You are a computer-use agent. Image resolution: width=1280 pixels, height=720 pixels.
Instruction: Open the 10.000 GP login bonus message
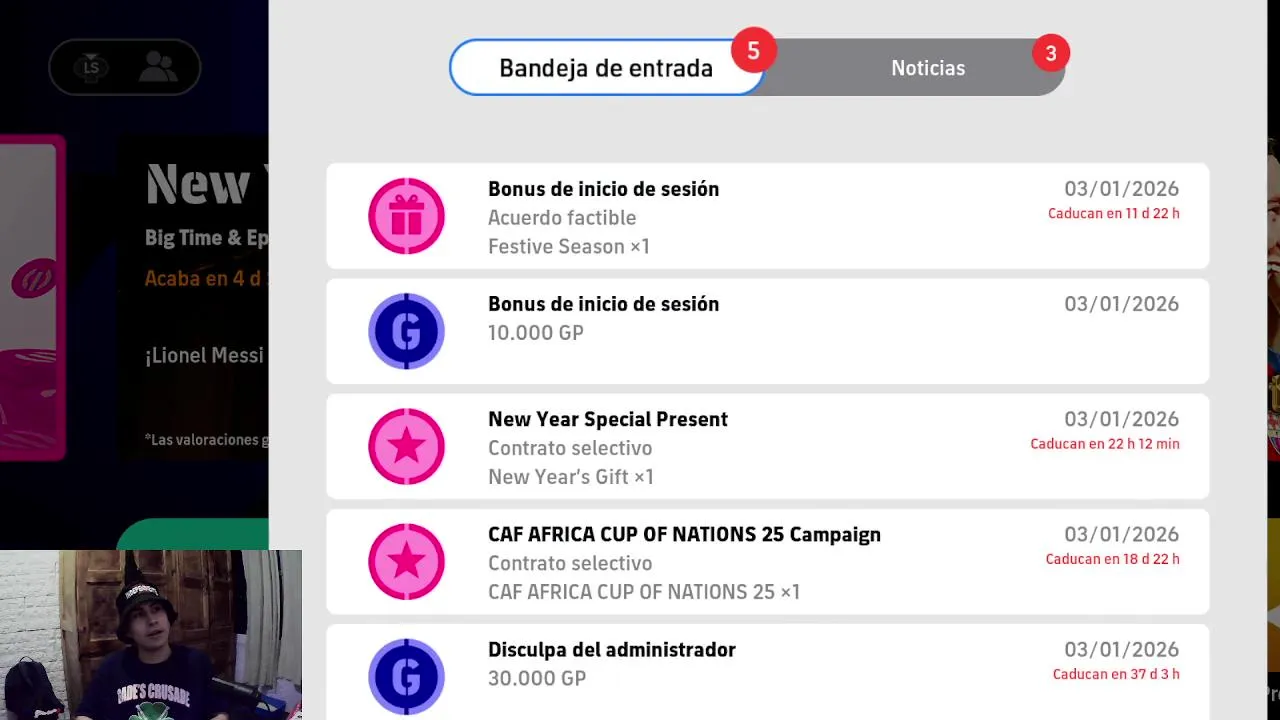point(767,331)
